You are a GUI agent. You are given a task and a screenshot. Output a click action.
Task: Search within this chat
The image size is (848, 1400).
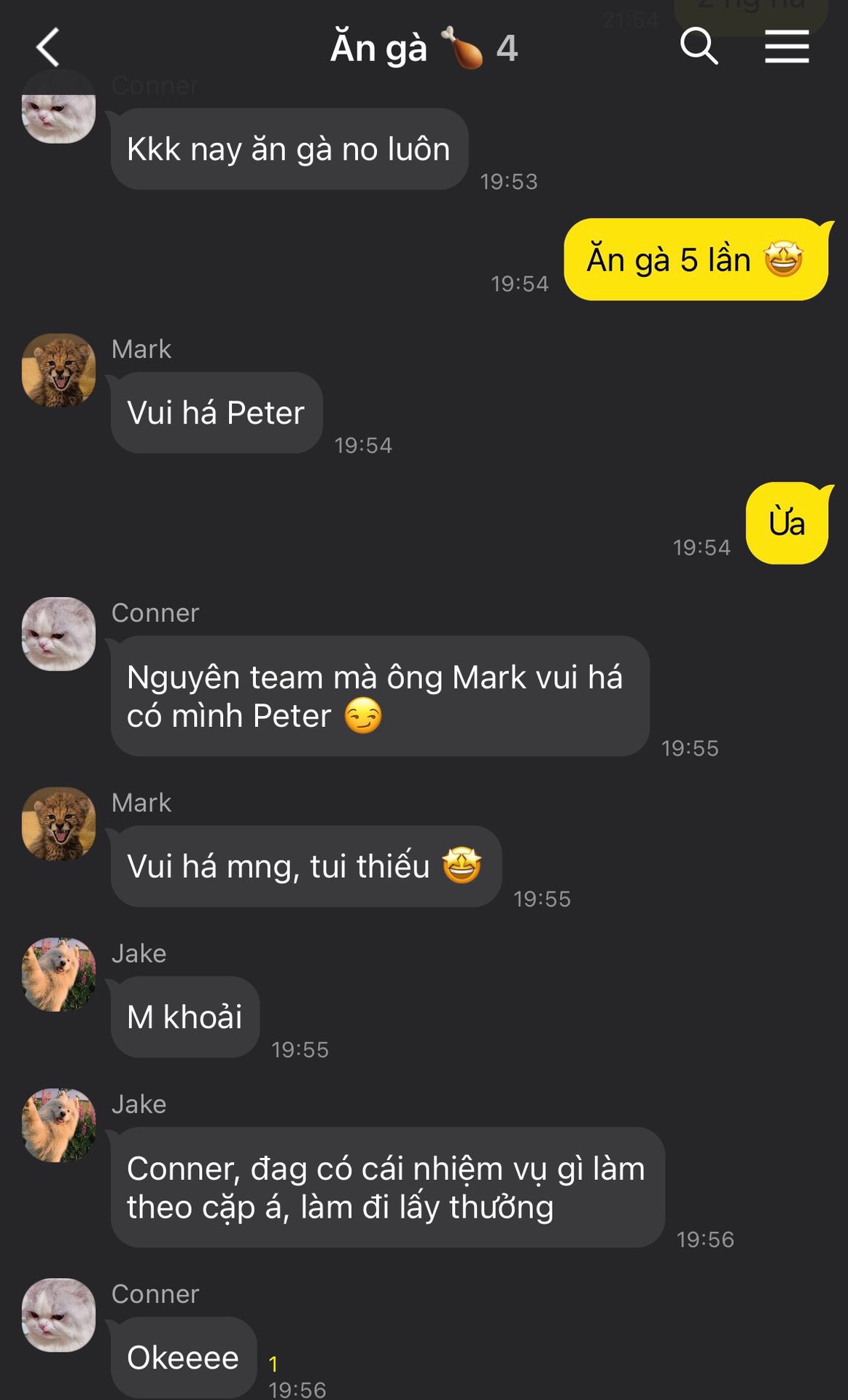(699, 47)
